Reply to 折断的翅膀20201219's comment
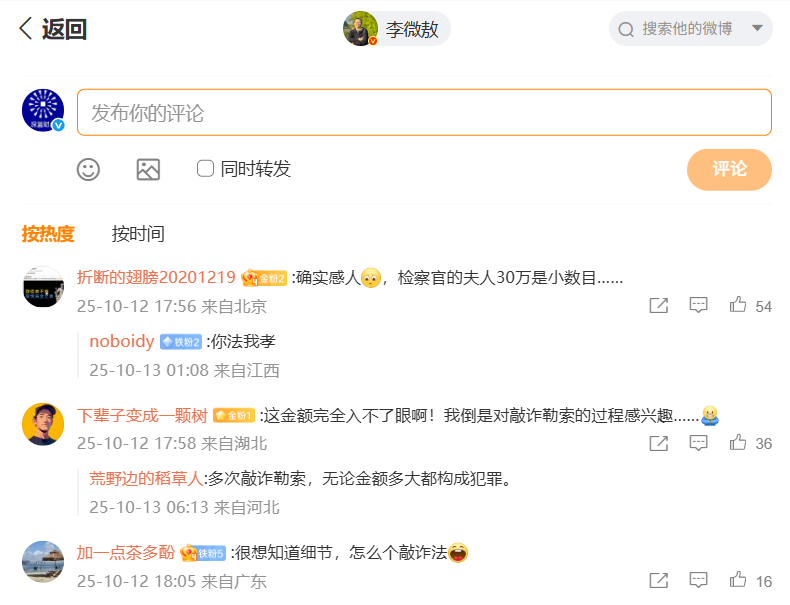 point(698,305)
